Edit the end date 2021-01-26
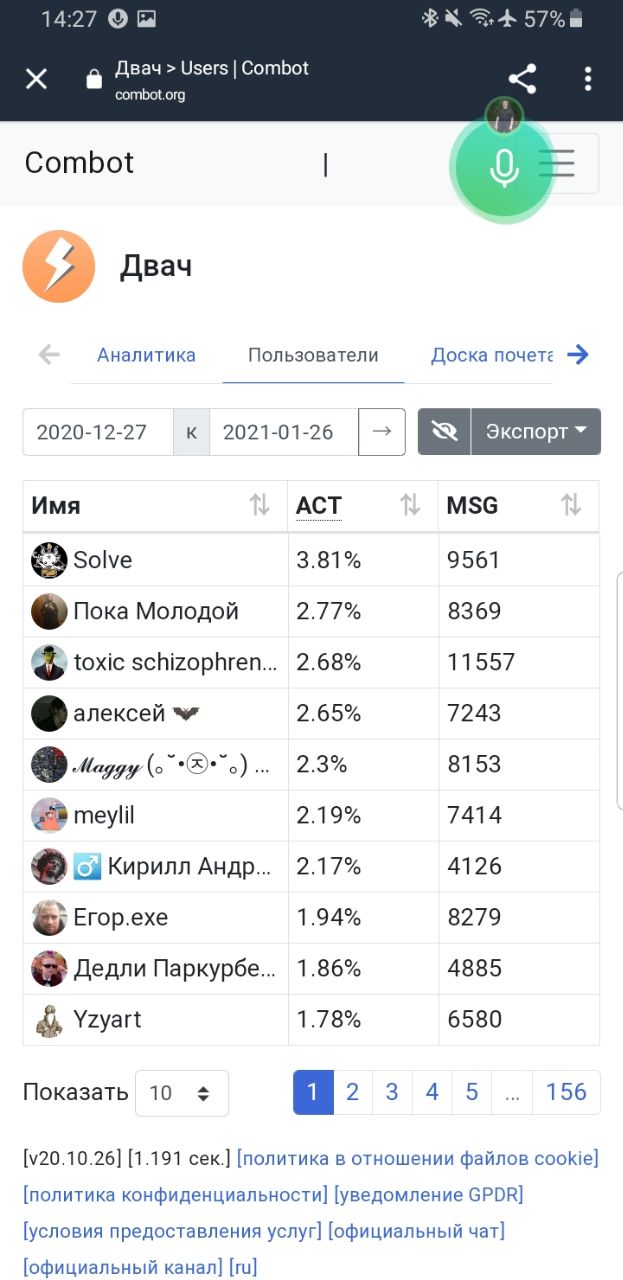This screenshot has width=623, height=1280. click(x=283, y=432)
